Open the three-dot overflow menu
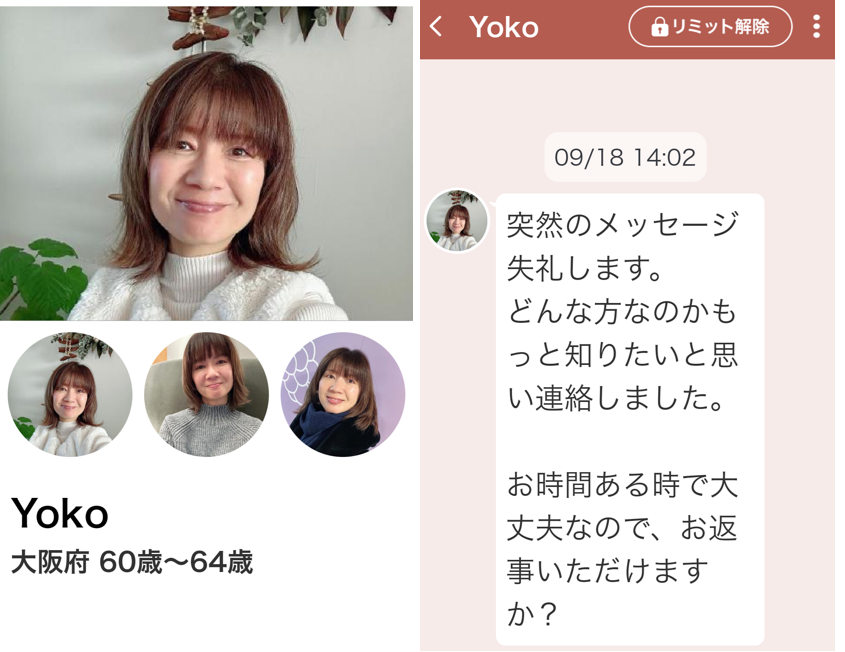Screen dimensions: 845x652 [x=816, y=27]
